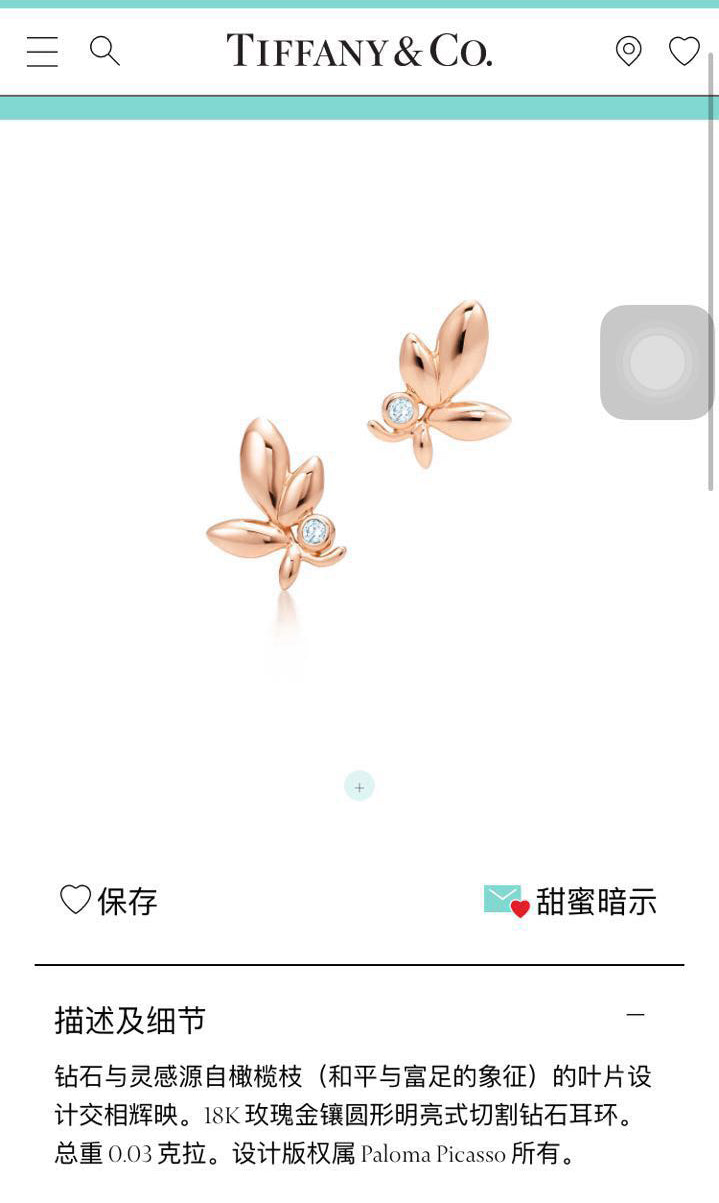Open the search icon
719x1203 pixels.
pyautogui.click(x=104, y=50)
